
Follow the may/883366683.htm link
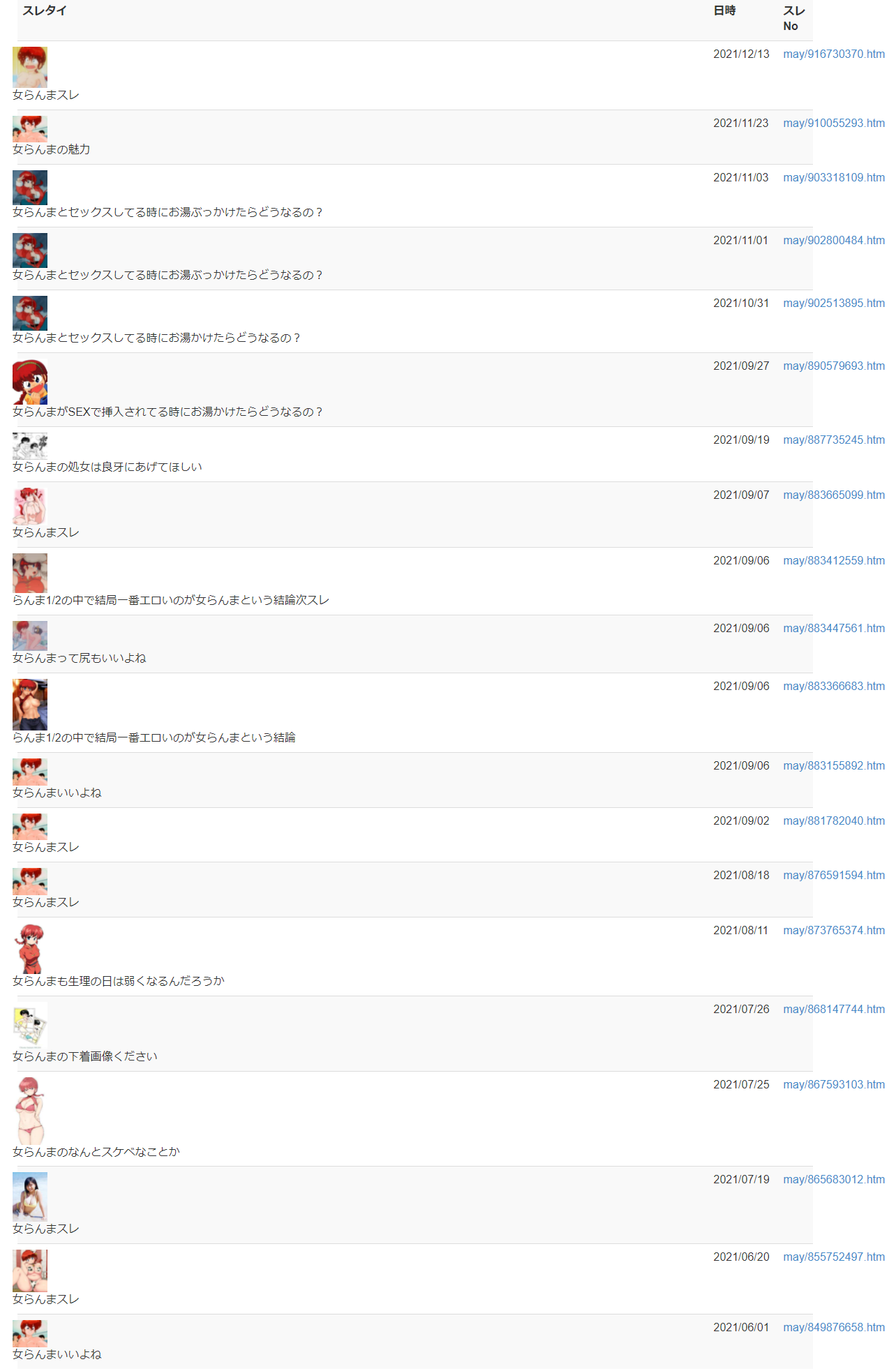(833, 687)
